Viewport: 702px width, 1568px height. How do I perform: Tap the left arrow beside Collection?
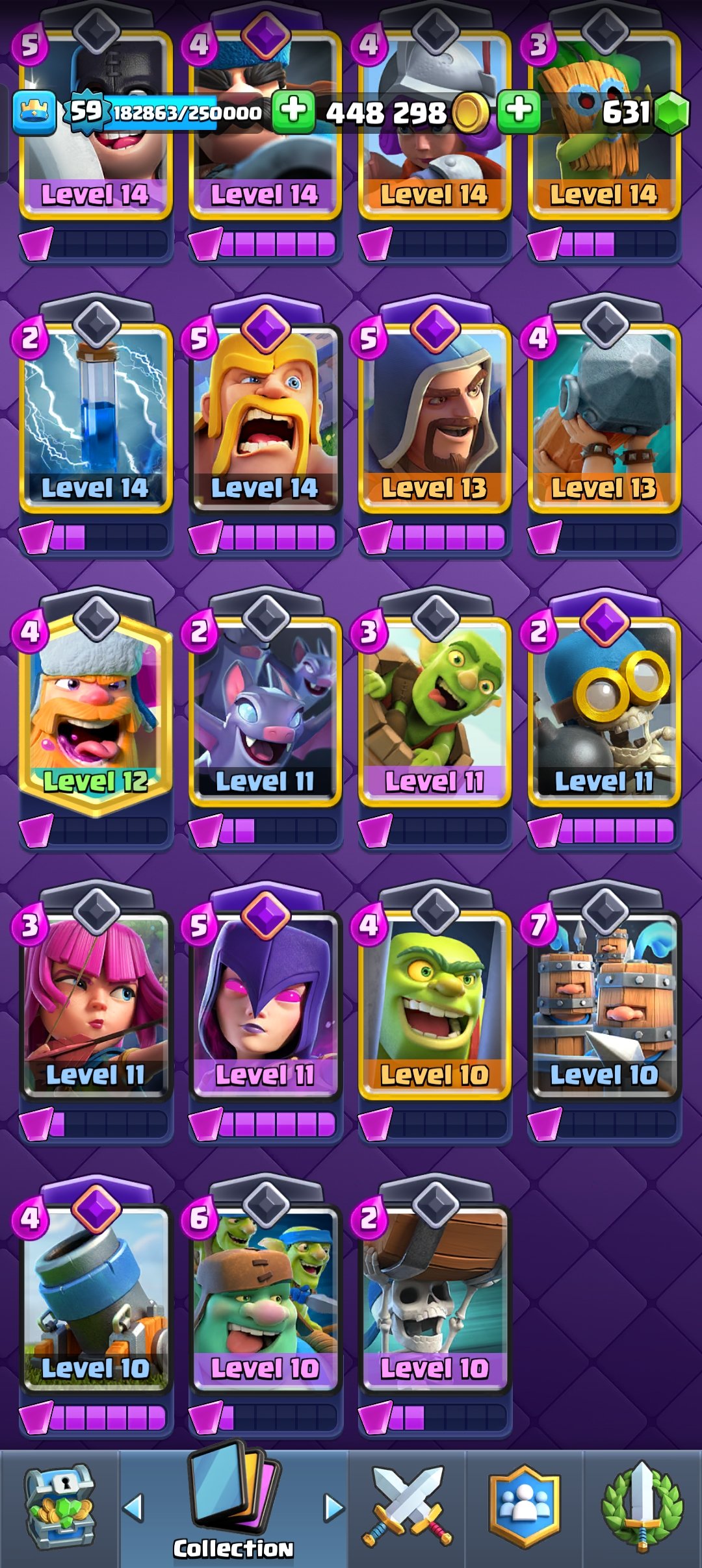133,1508
